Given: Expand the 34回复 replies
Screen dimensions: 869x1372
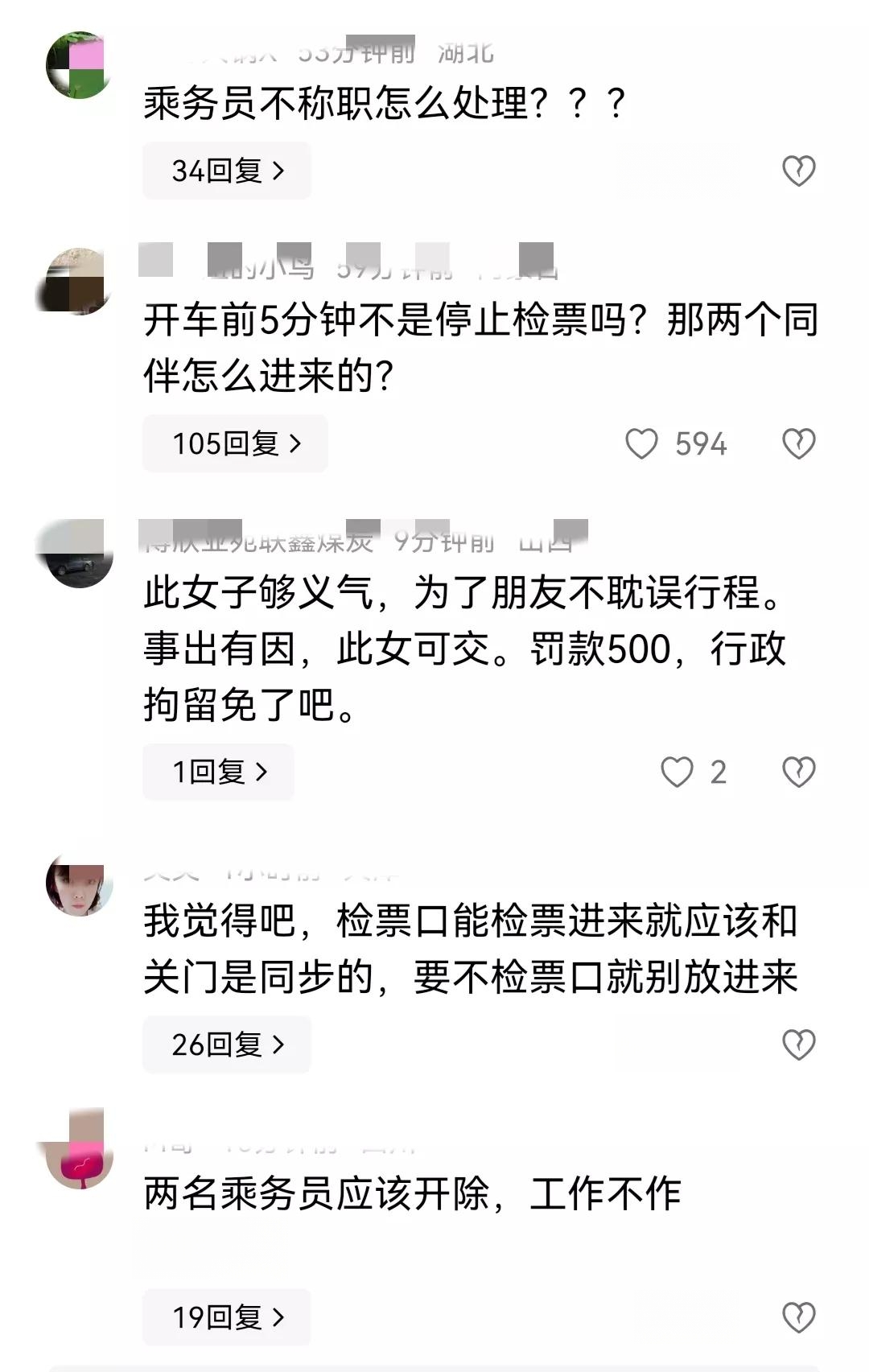Looking at the screenshot, I should click(x=226, y=171).
